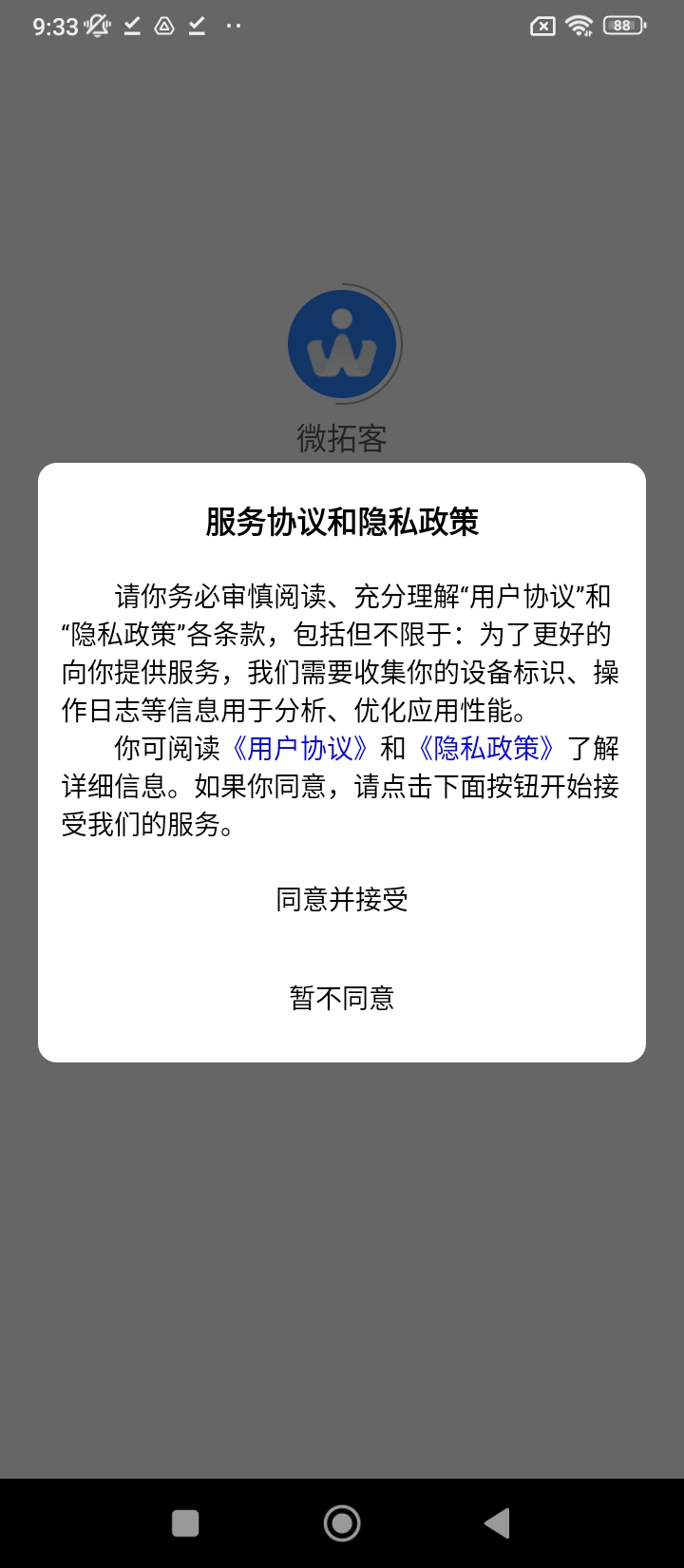Tap 同意并接受 to accept the agreement

coord(342,899)
